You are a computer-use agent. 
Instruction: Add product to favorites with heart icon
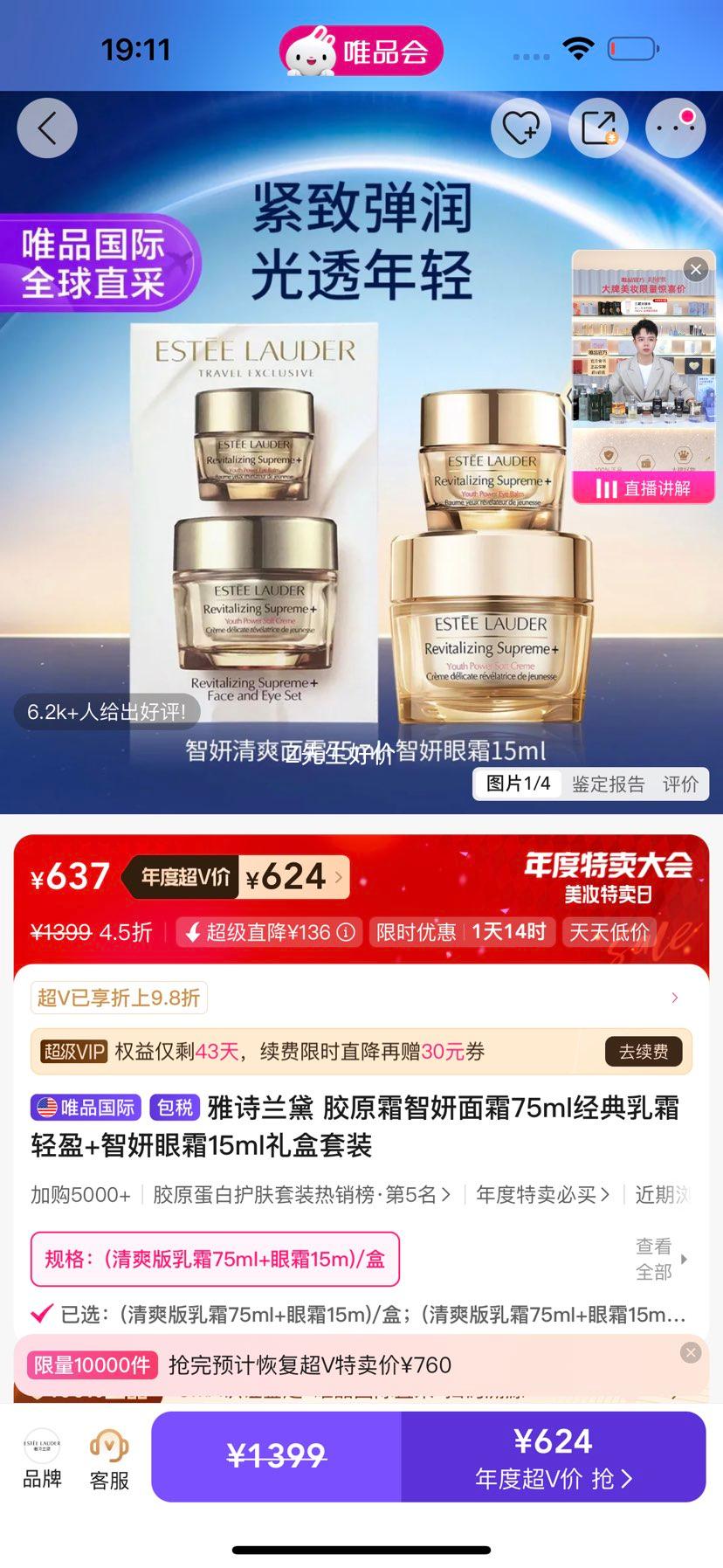(520, 128)
